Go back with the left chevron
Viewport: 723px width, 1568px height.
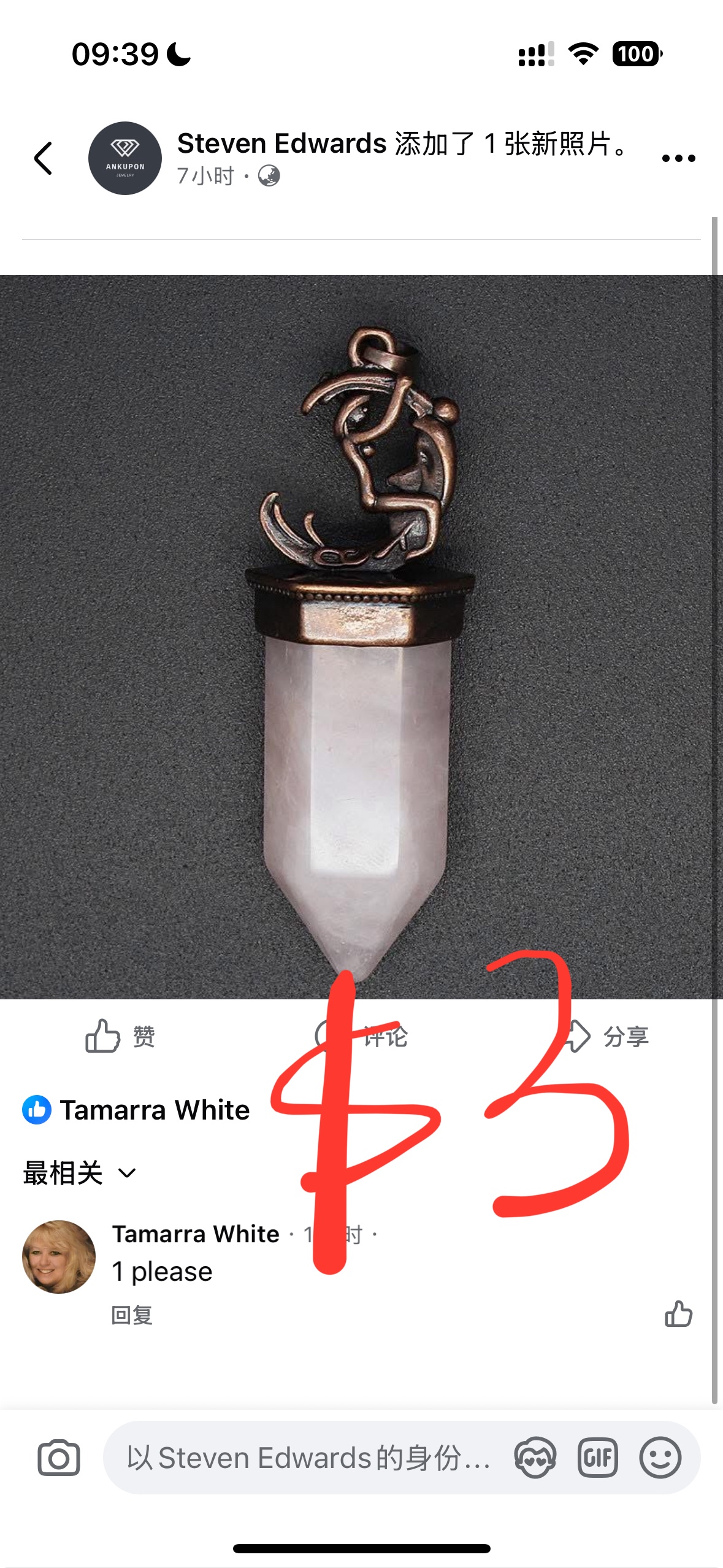42,158
